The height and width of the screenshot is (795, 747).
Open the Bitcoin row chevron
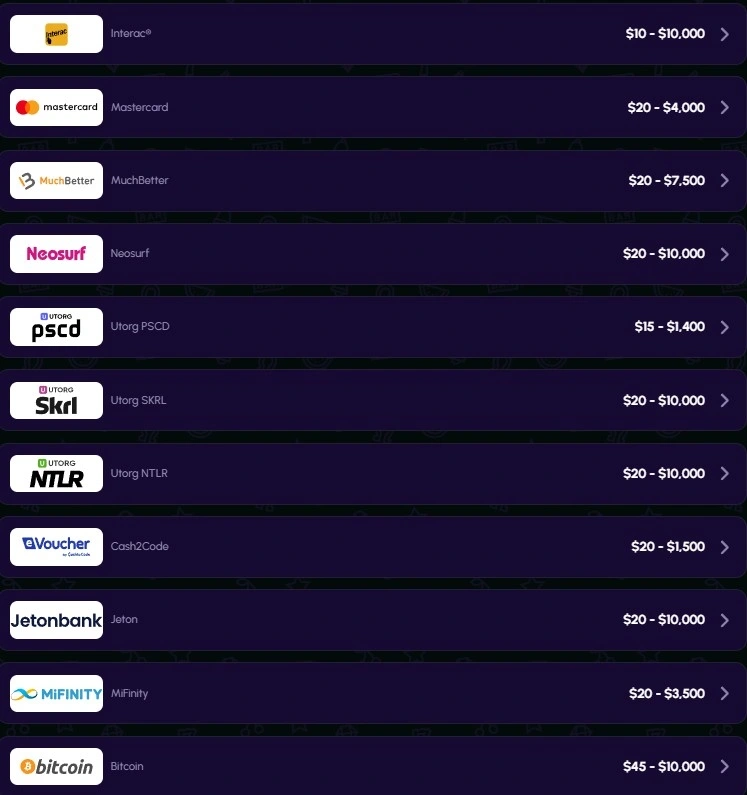click(727, 766)
